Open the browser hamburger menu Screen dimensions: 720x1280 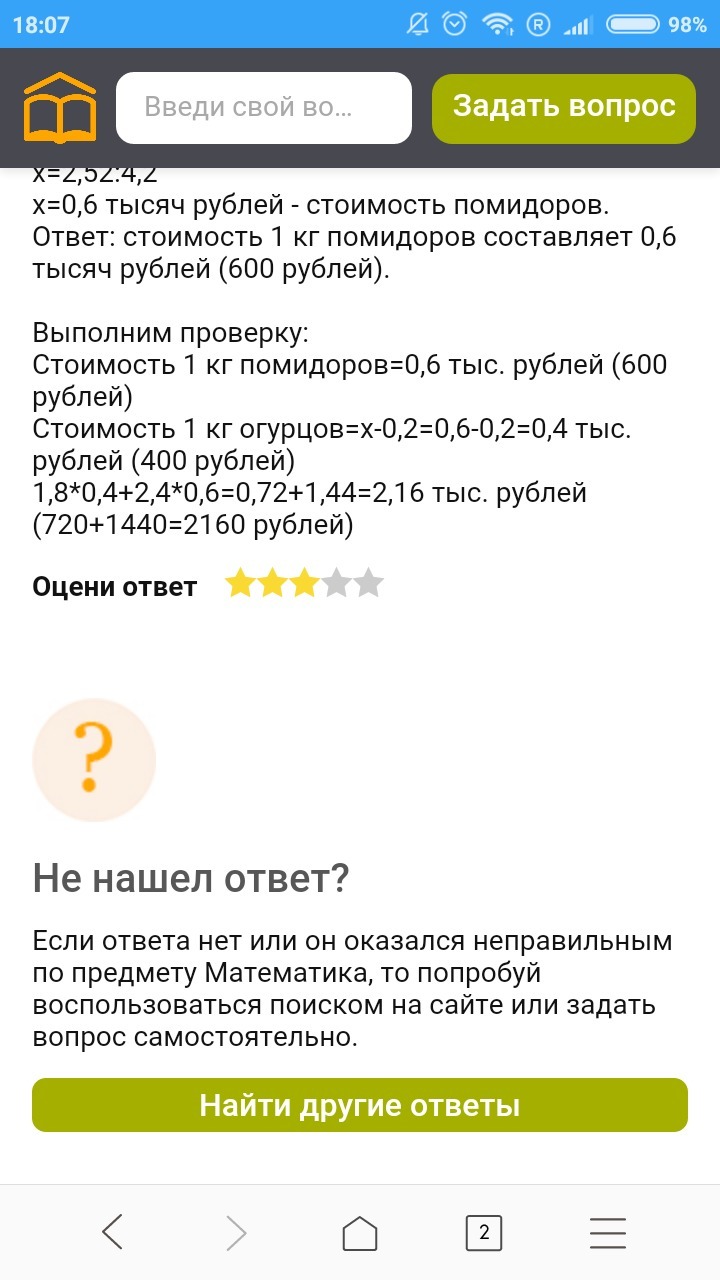point(608,1233)
